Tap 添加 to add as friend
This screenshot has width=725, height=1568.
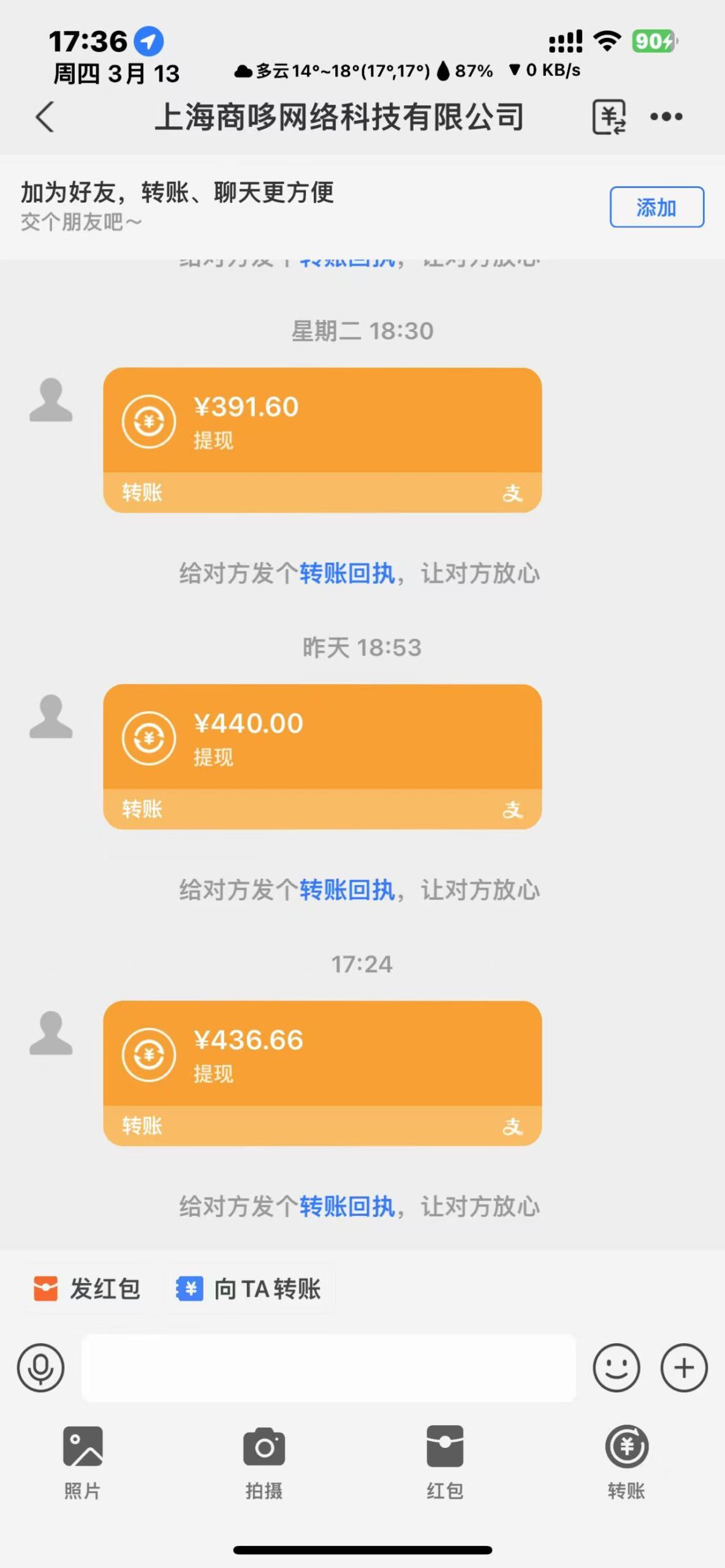(x=656, y=208)
